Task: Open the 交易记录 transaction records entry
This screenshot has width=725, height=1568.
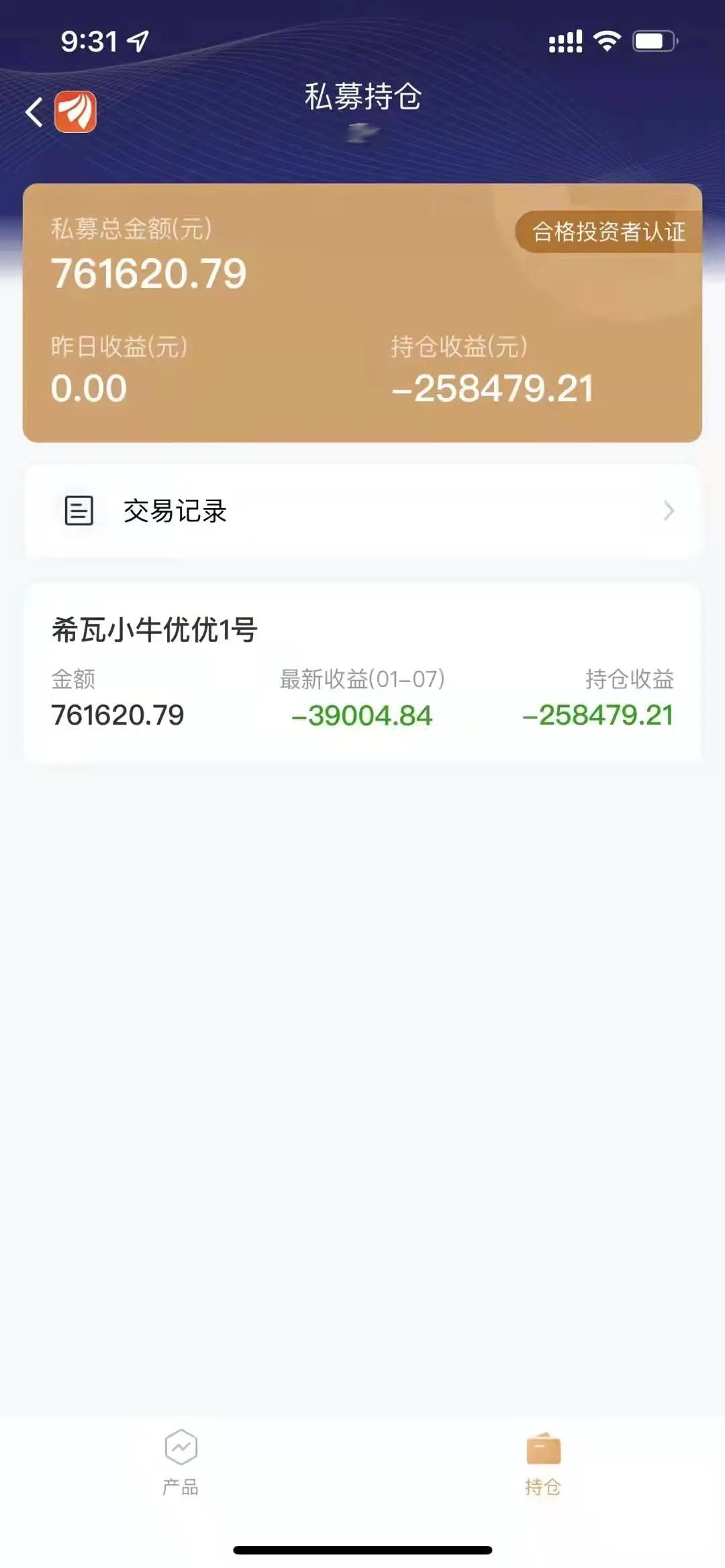Action: pos(175,511)
